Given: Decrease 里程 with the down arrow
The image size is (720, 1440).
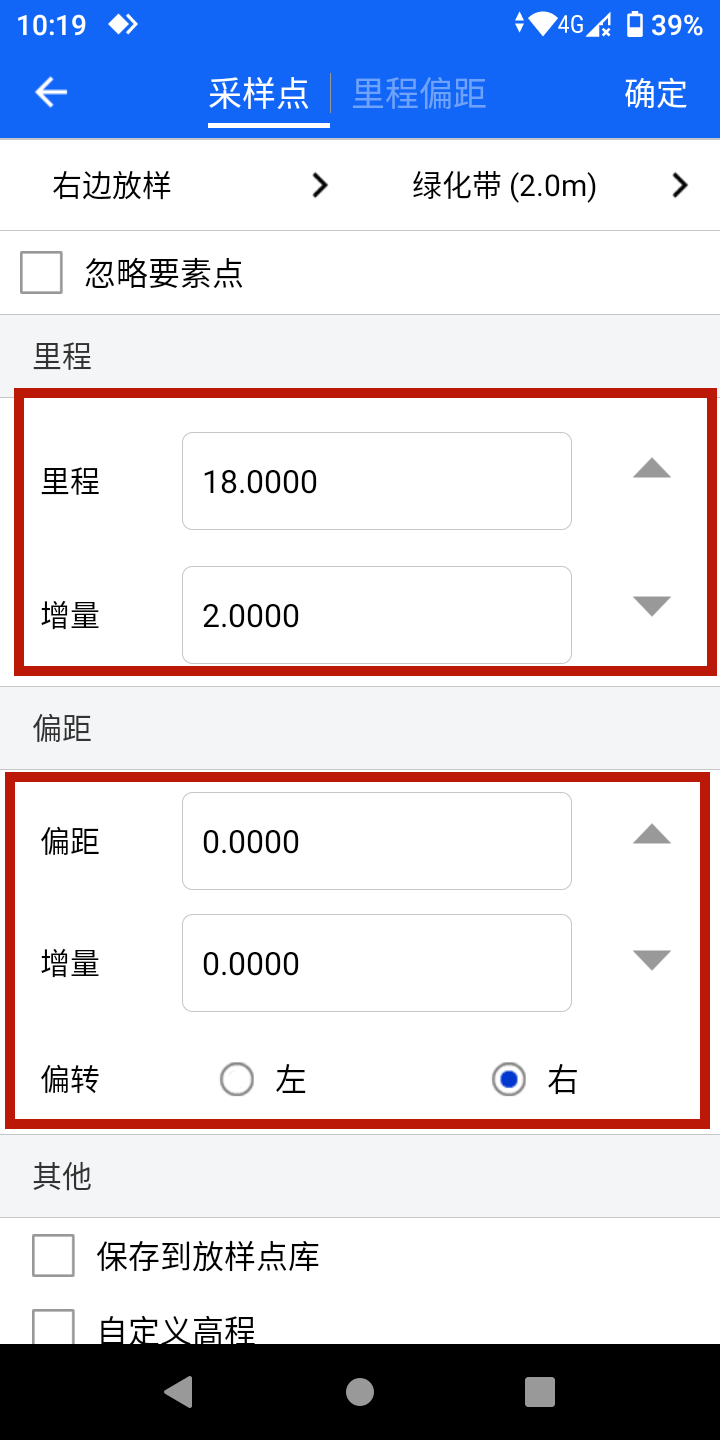Looking at the screenshot, I should 652,605.
